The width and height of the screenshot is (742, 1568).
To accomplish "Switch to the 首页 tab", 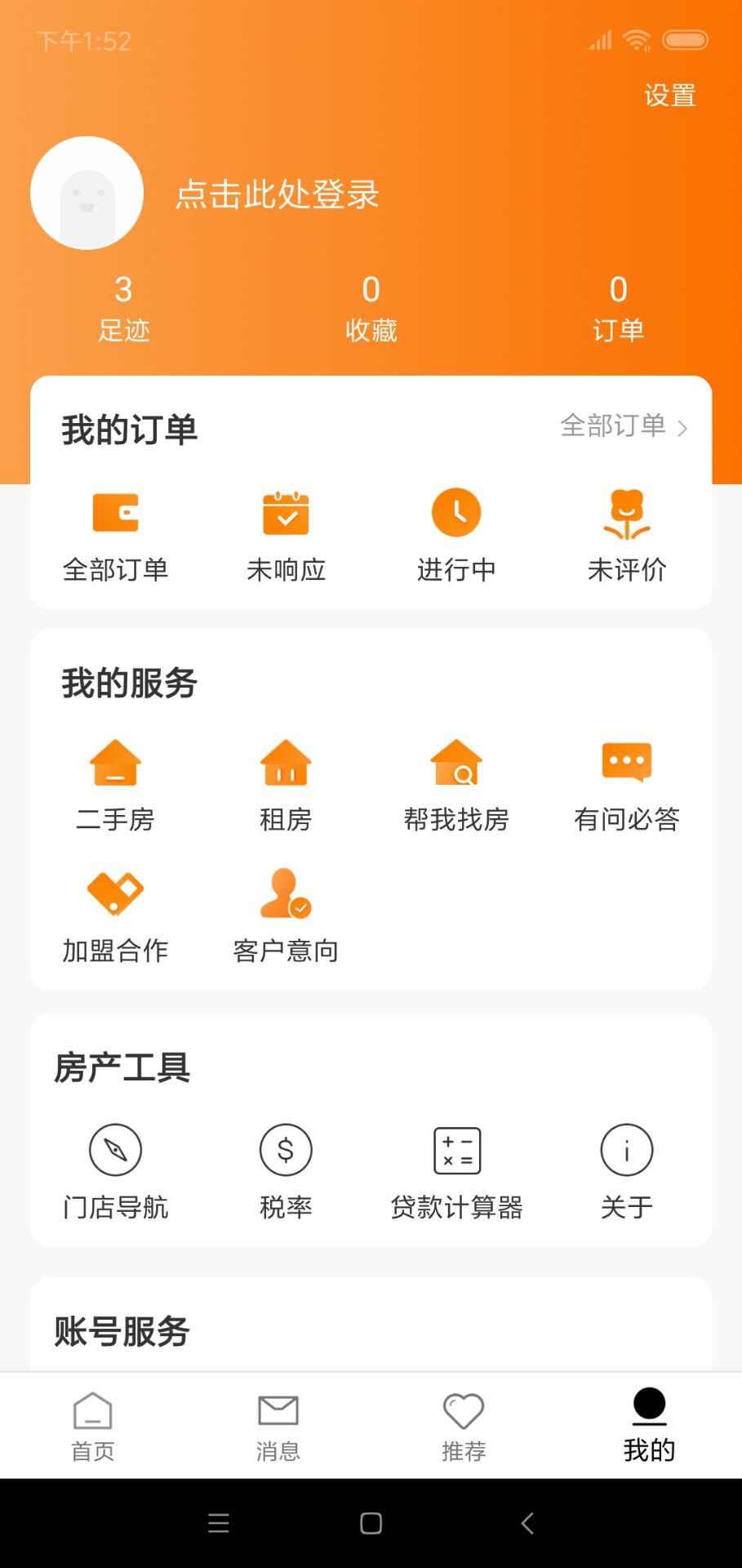I will (x=93, y=1426).
